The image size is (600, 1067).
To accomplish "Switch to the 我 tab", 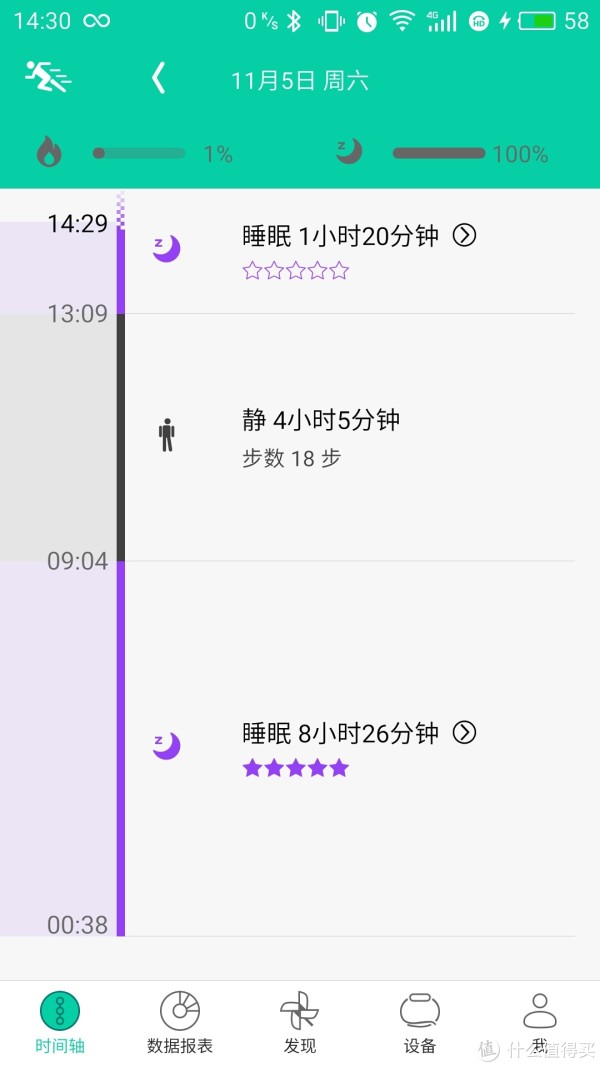I will 539,1023.
